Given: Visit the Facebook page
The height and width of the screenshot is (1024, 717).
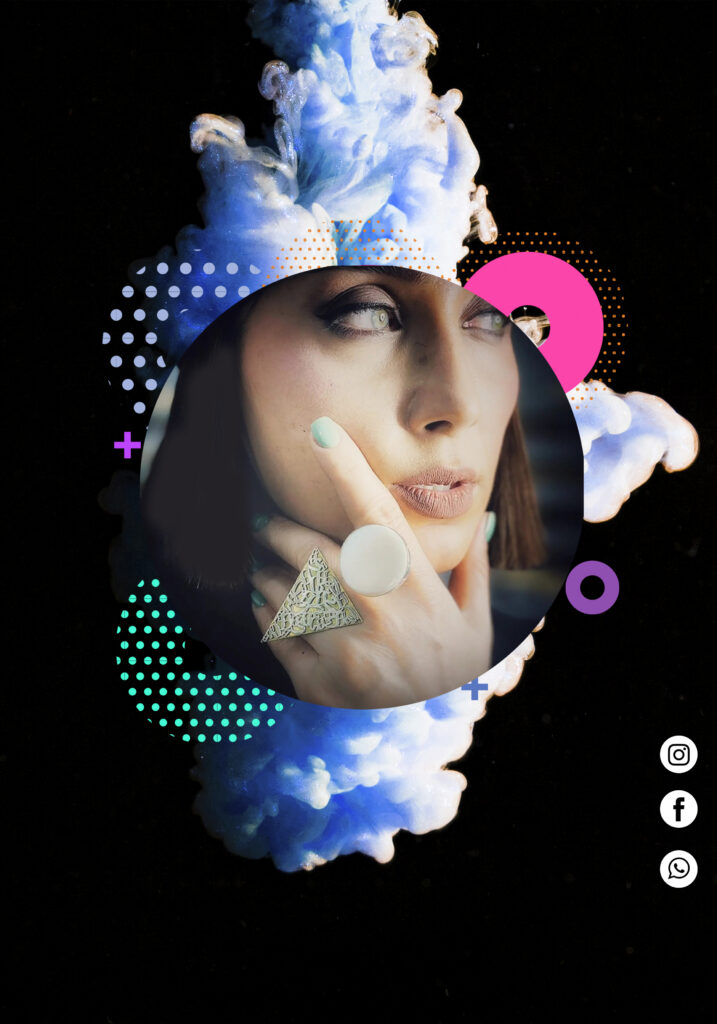Looking at the screenshot, I should (678, 809).
